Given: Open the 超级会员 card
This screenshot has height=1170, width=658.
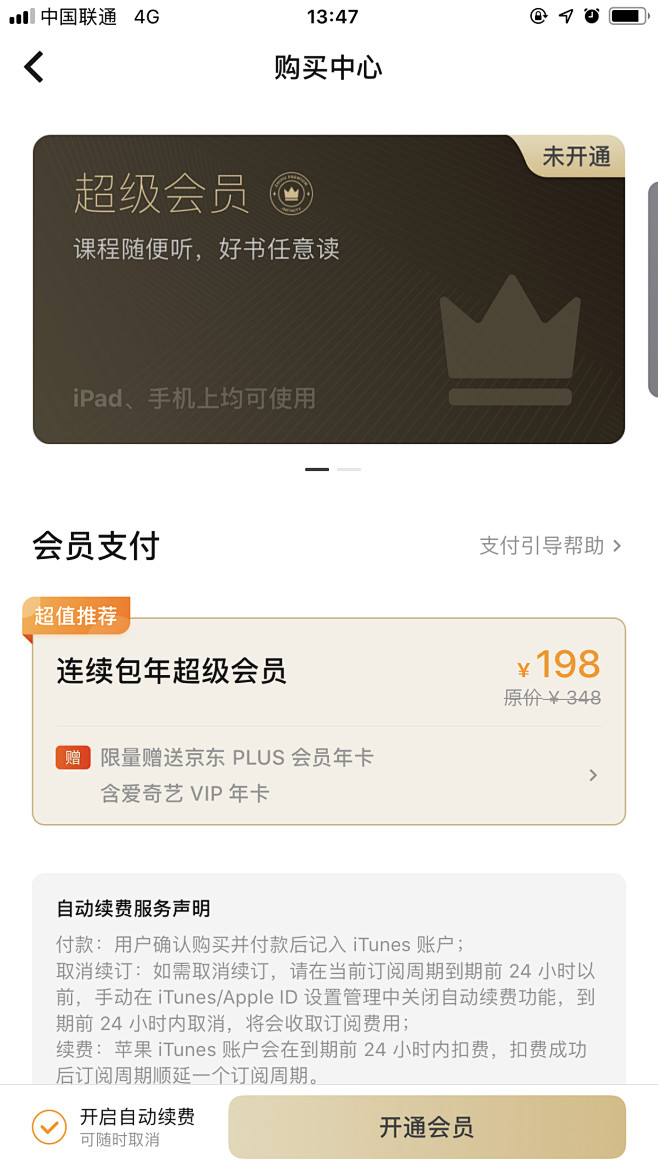Looking at the screenshot, I should click(x=328, y=289).
